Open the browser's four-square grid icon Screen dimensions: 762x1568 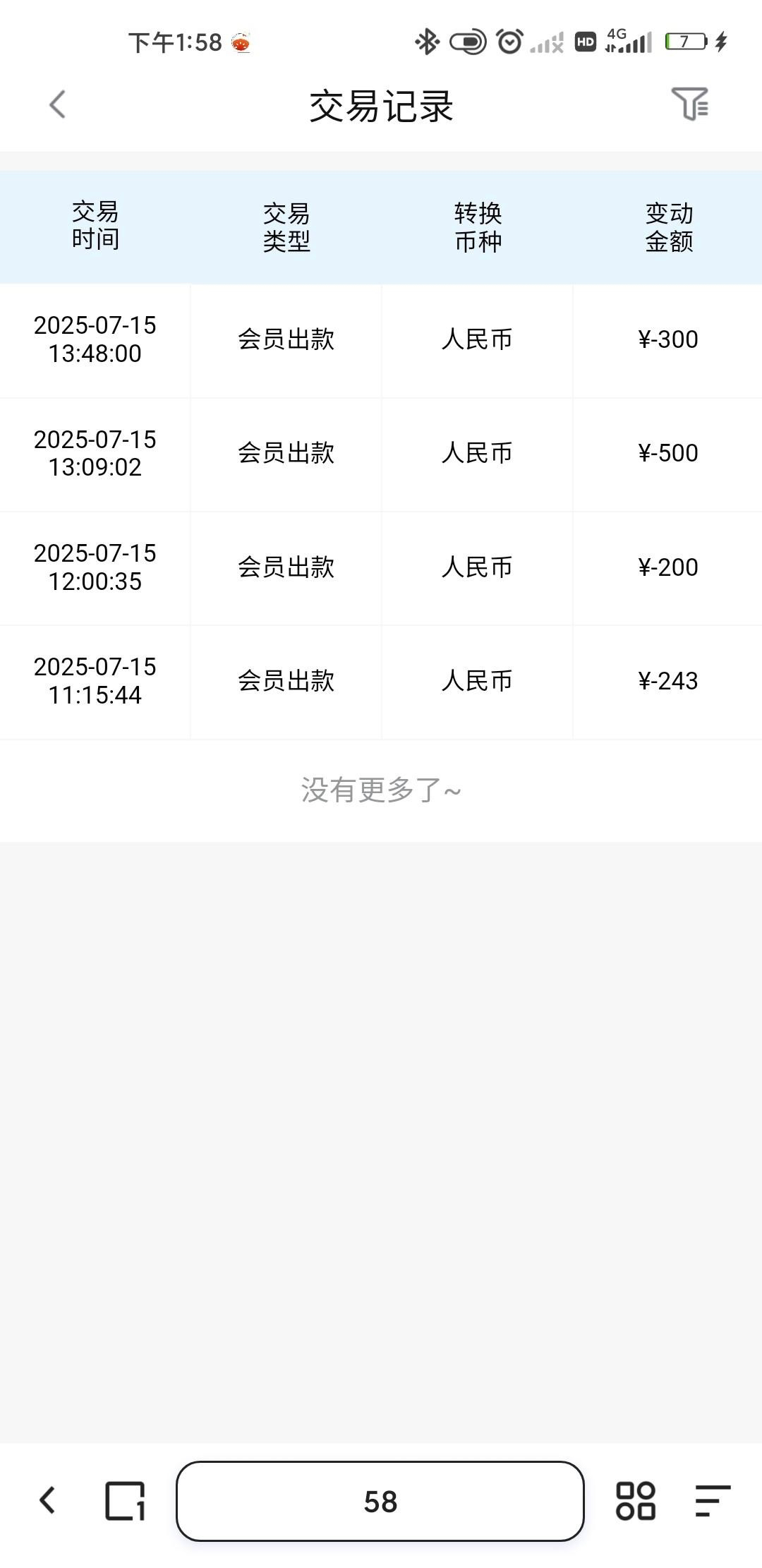[635, 1500]
